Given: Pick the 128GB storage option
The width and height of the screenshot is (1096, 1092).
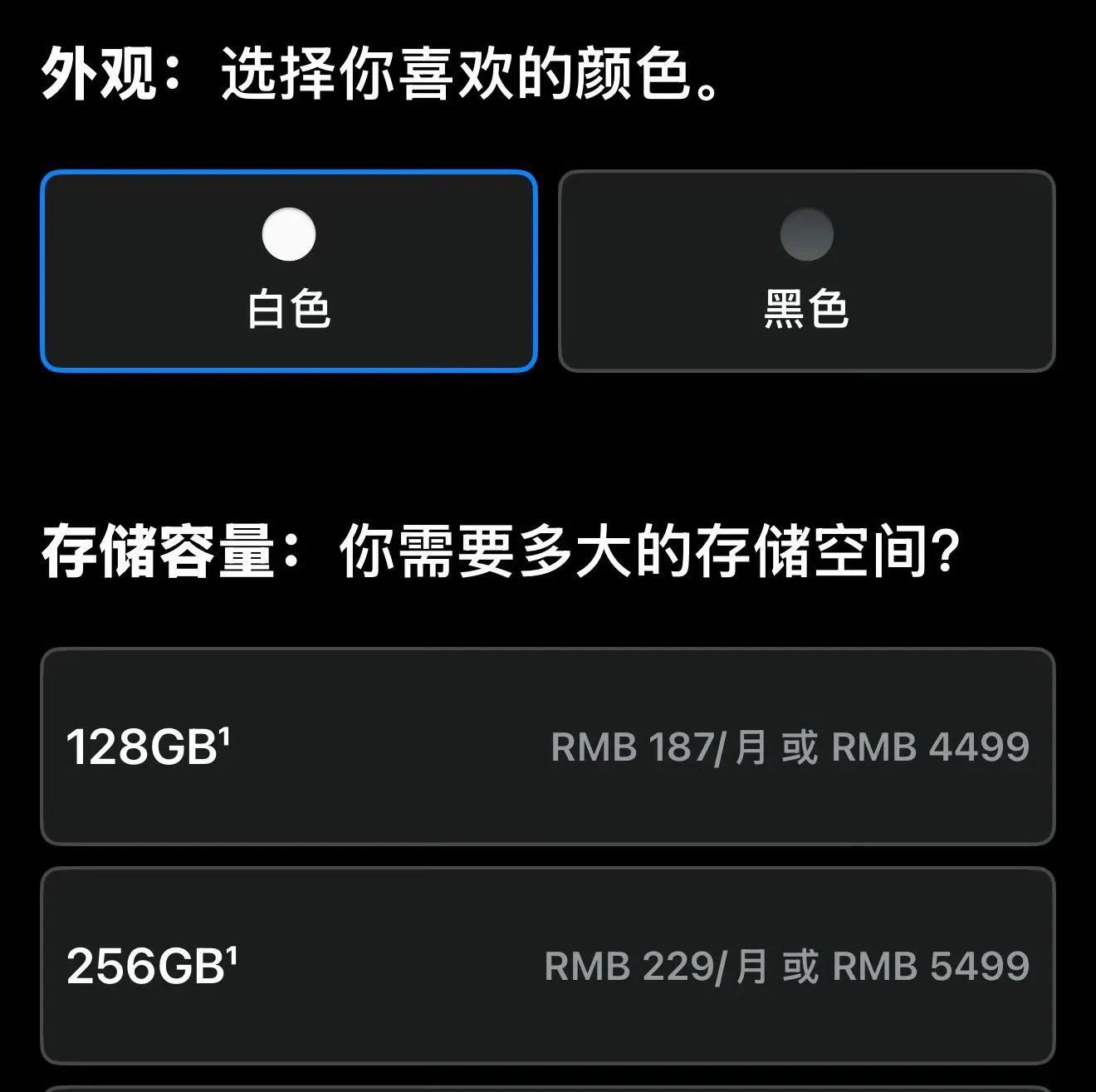Looking at the screenshot, I should click(x=547, y=746).
